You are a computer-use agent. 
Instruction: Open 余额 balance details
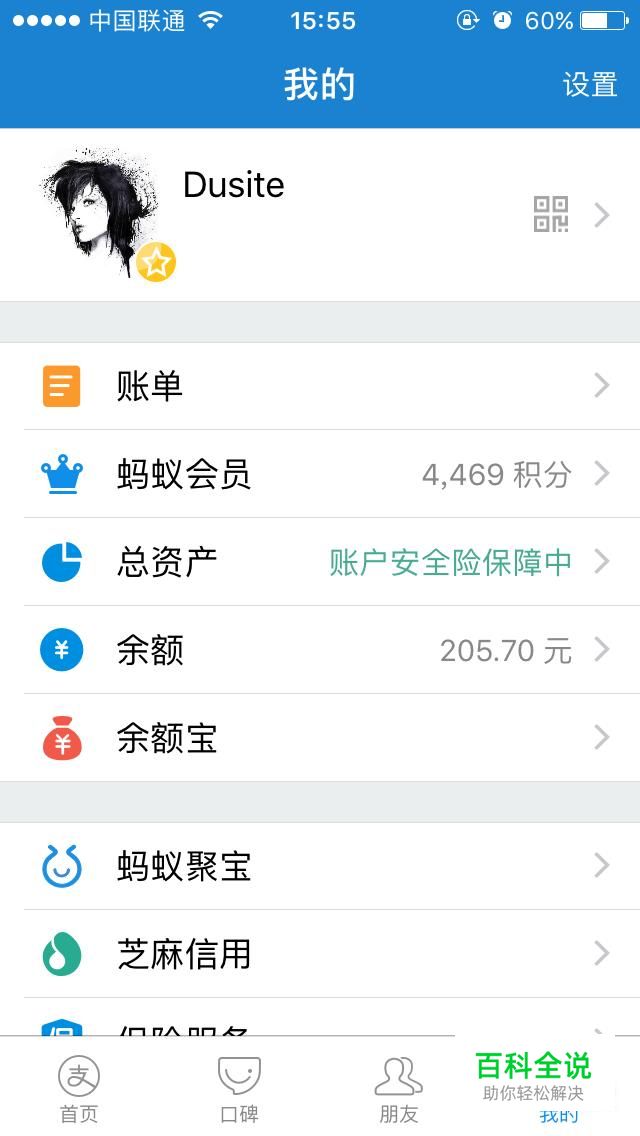point(320,650)
